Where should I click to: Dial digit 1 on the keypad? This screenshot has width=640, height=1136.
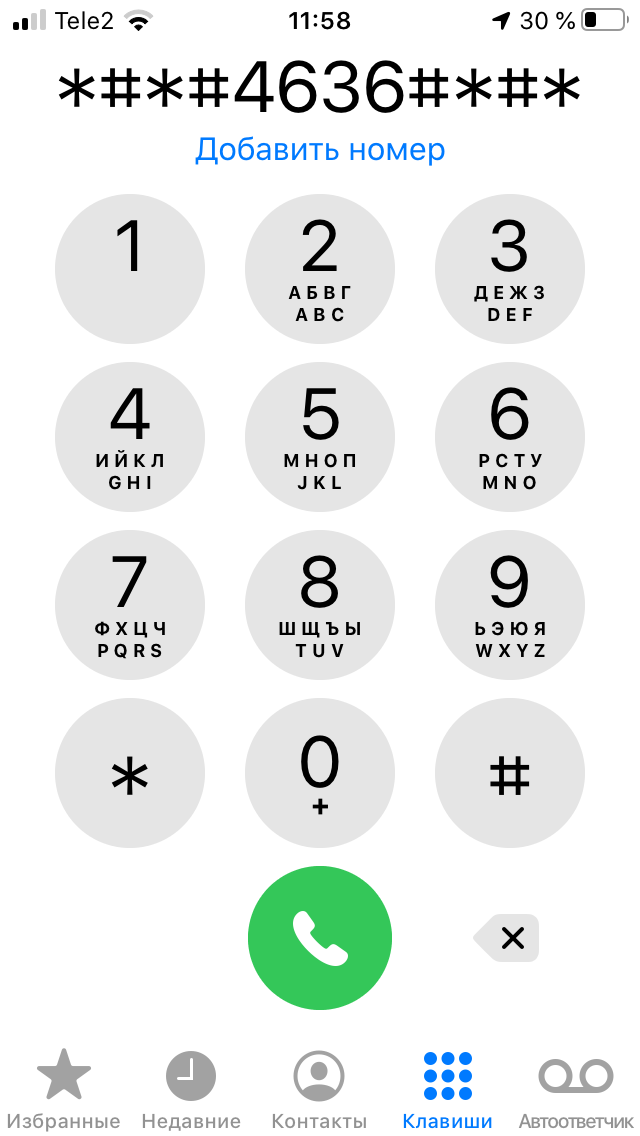click(x=130, y=269)
